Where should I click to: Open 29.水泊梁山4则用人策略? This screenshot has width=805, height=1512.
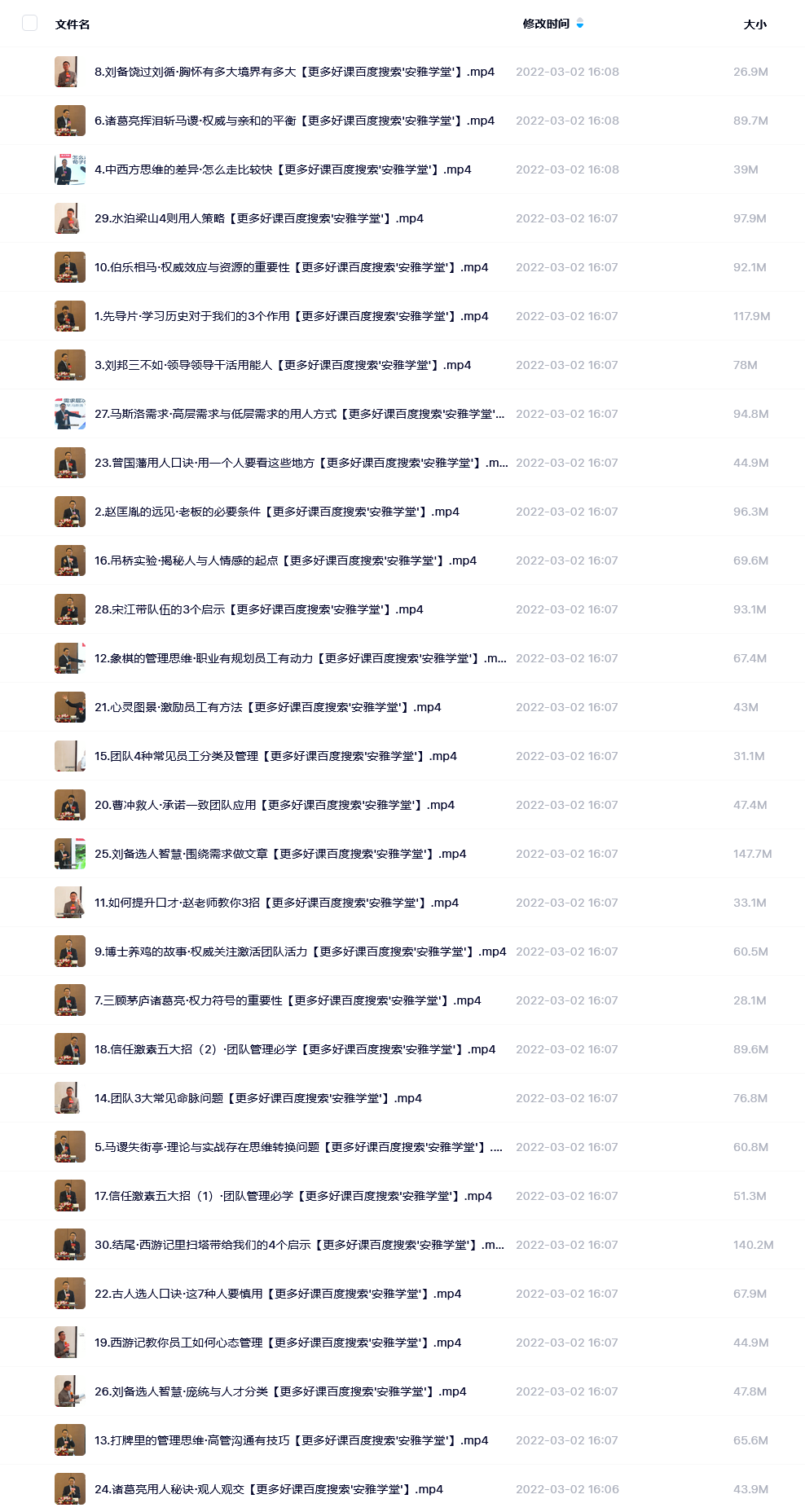coord(259,218)
